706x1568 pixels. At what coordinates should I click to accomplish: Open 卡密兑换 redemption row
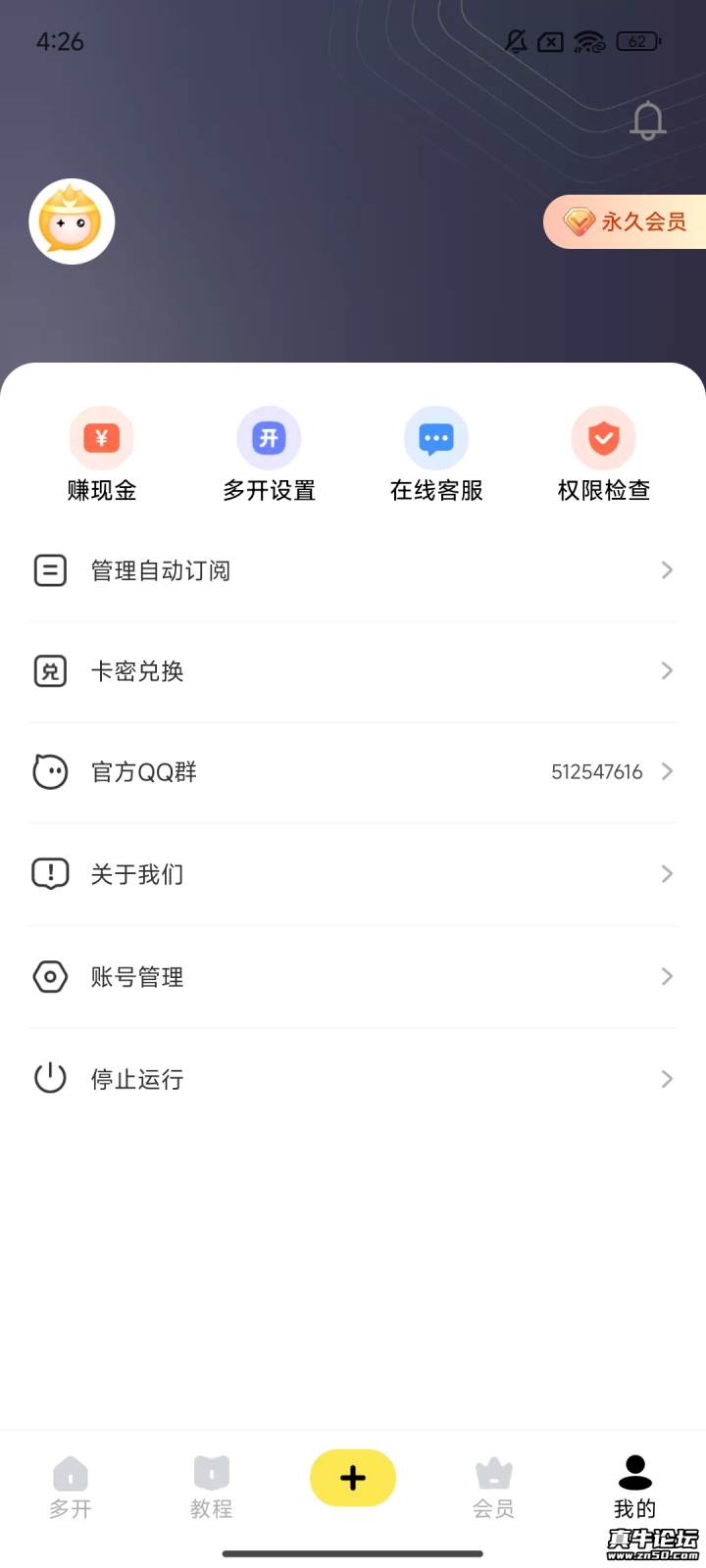click(x=353, y=671)
